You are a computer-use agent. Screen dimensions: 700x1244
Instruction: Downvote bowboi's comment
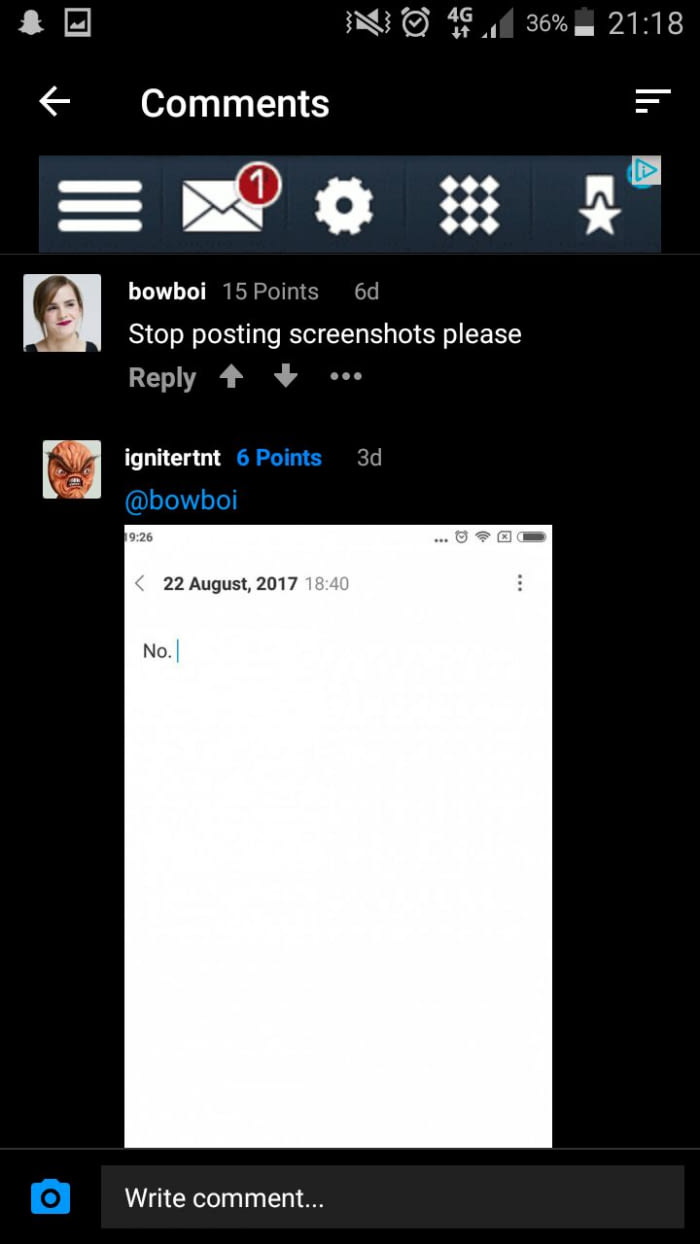coord(286,377)
